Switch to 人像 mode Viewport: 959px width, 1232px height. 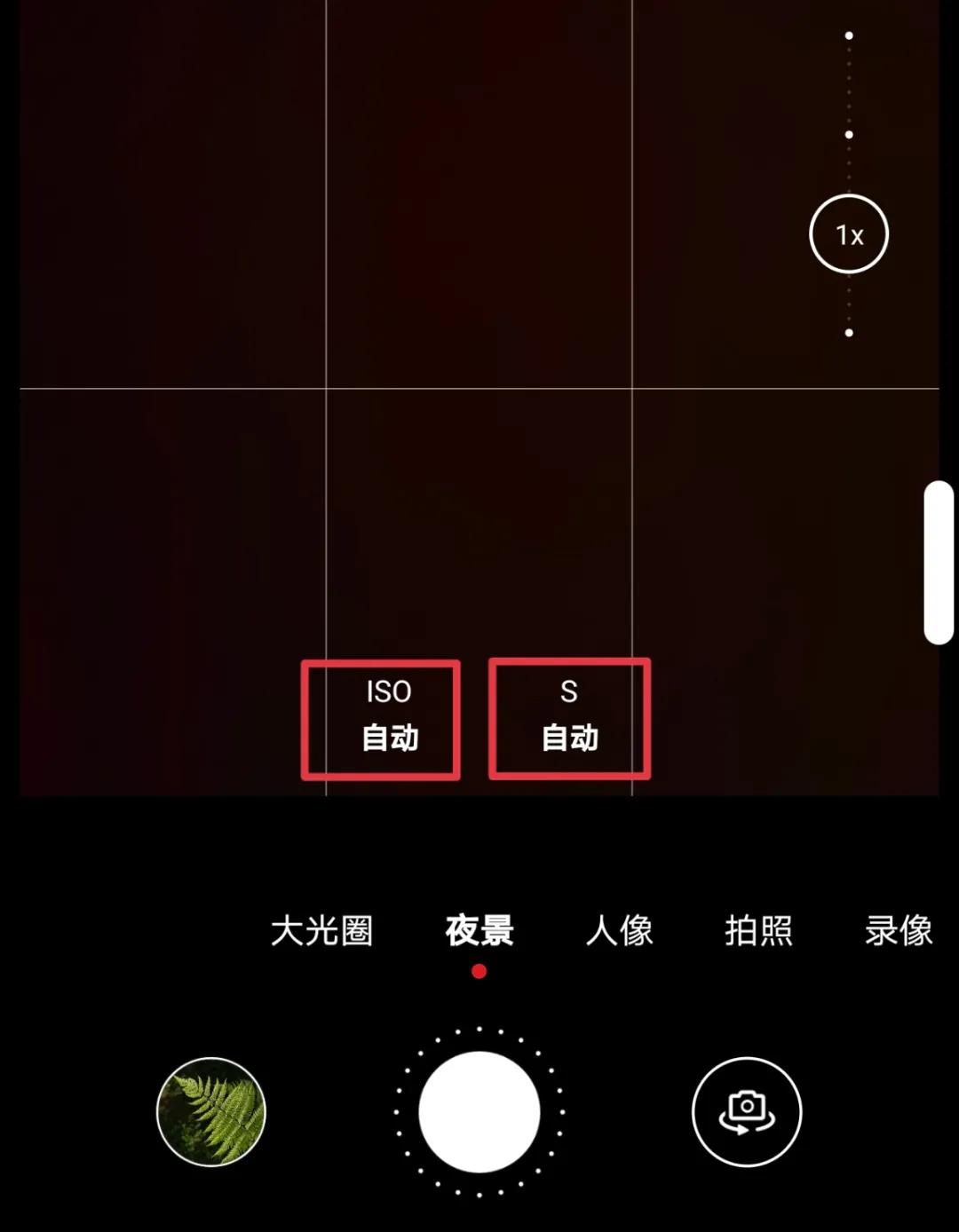tap(619, 930)
